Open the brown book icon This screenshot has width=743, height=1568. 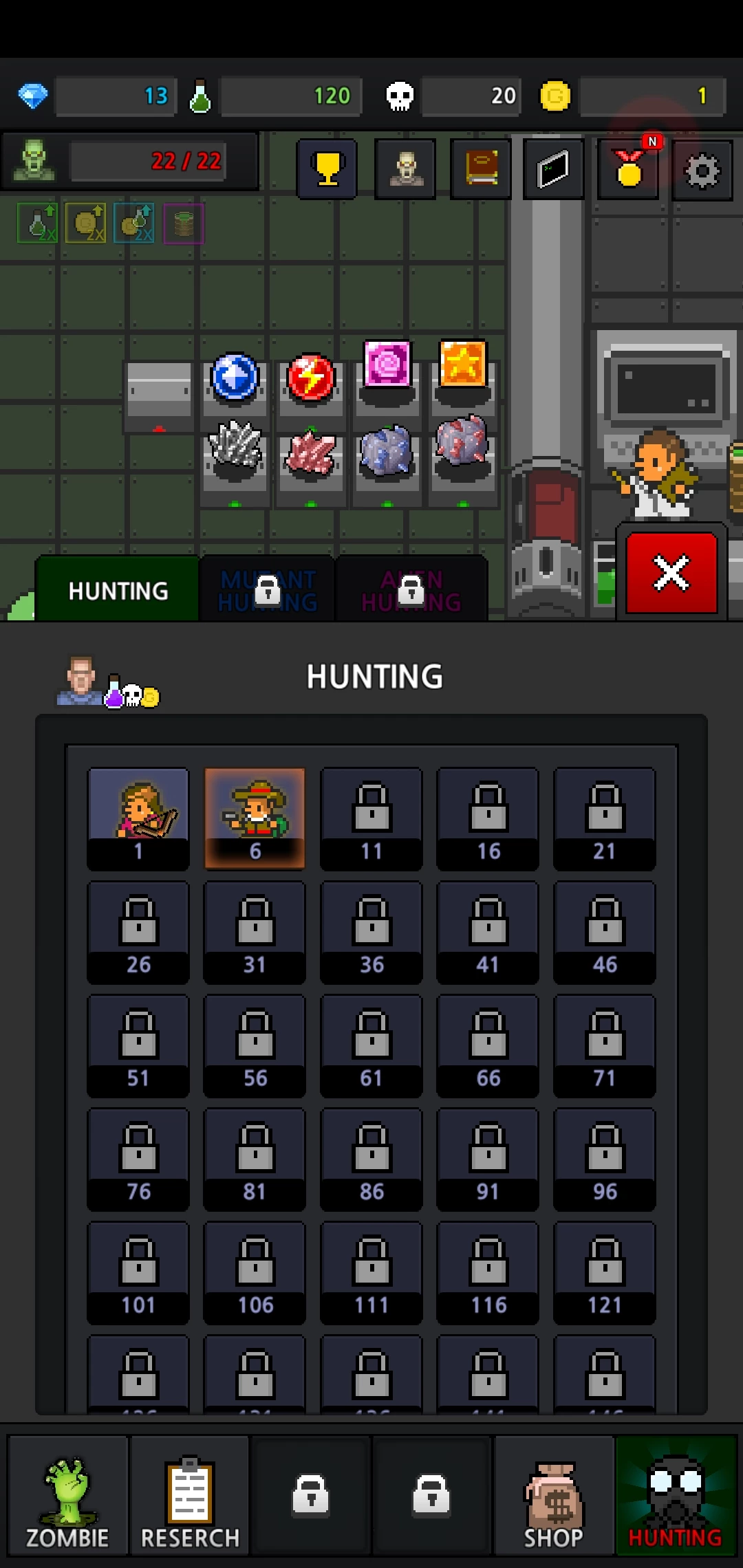[481, 169]
